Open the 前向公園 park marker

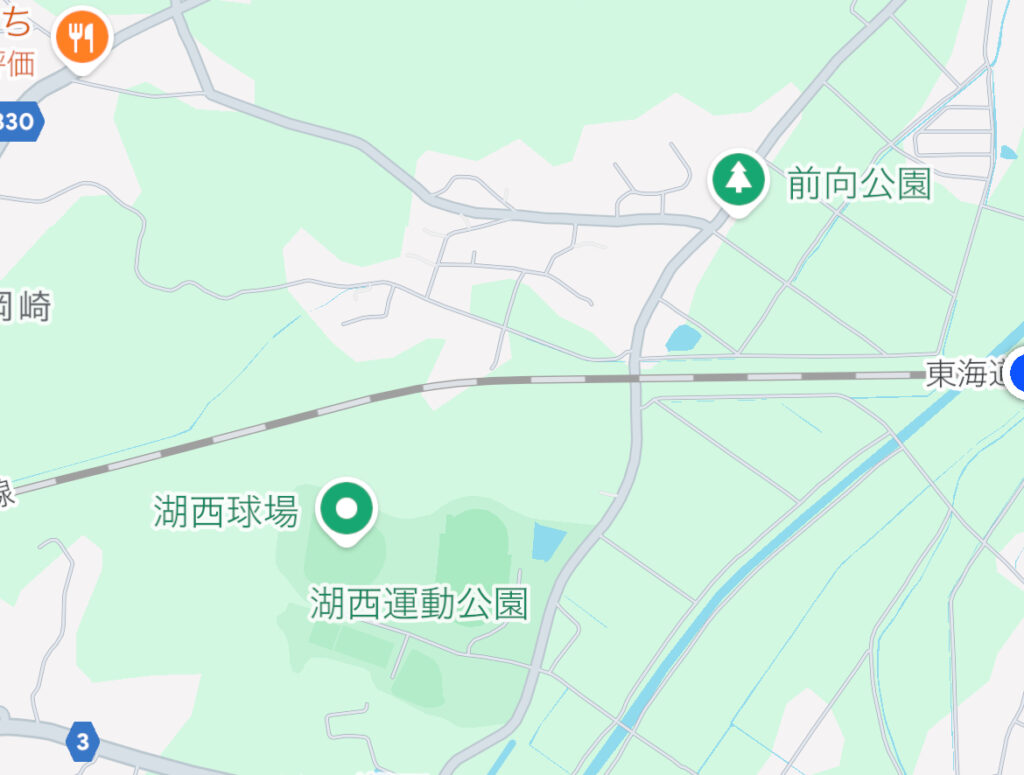738,180
